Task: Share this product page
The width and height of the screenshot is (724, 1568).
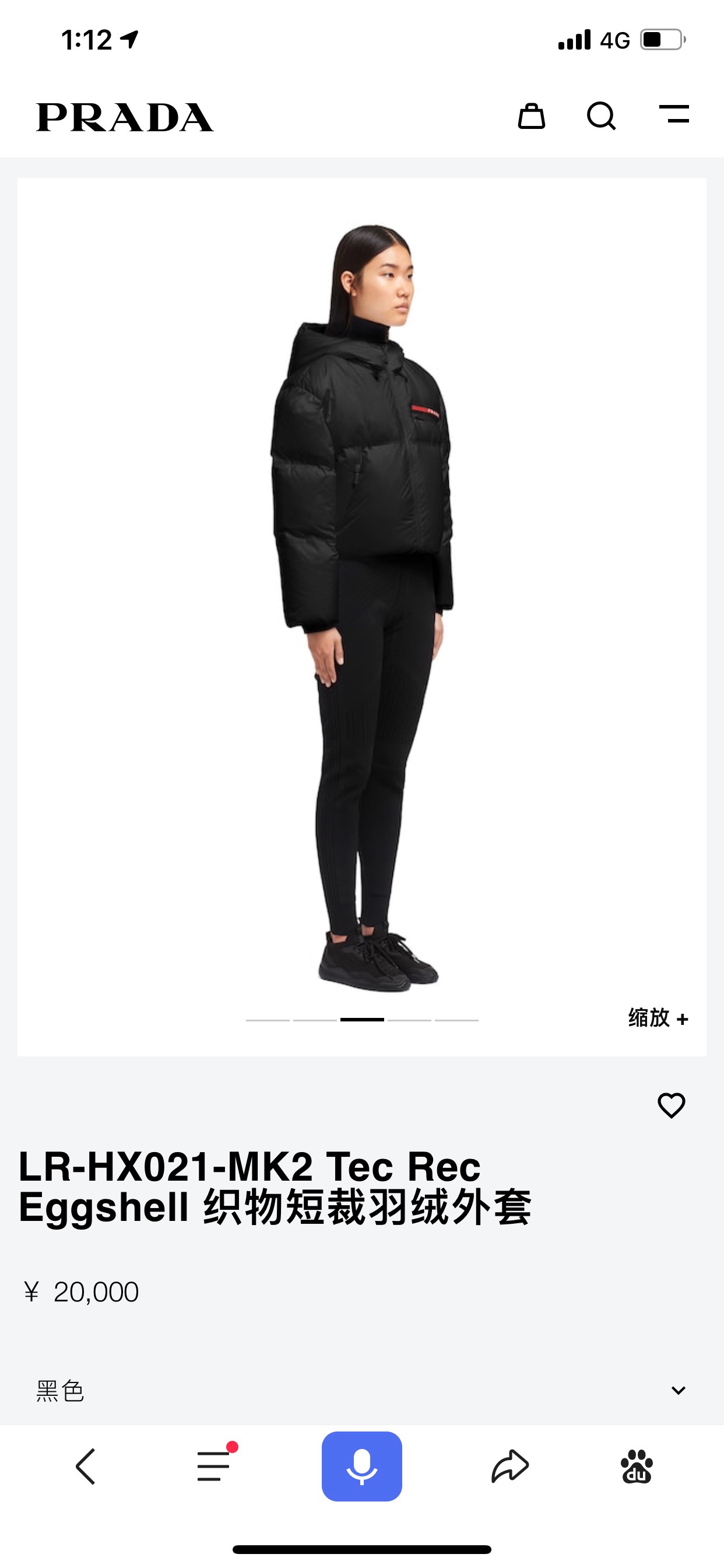Action: [x=510, y=1466]
